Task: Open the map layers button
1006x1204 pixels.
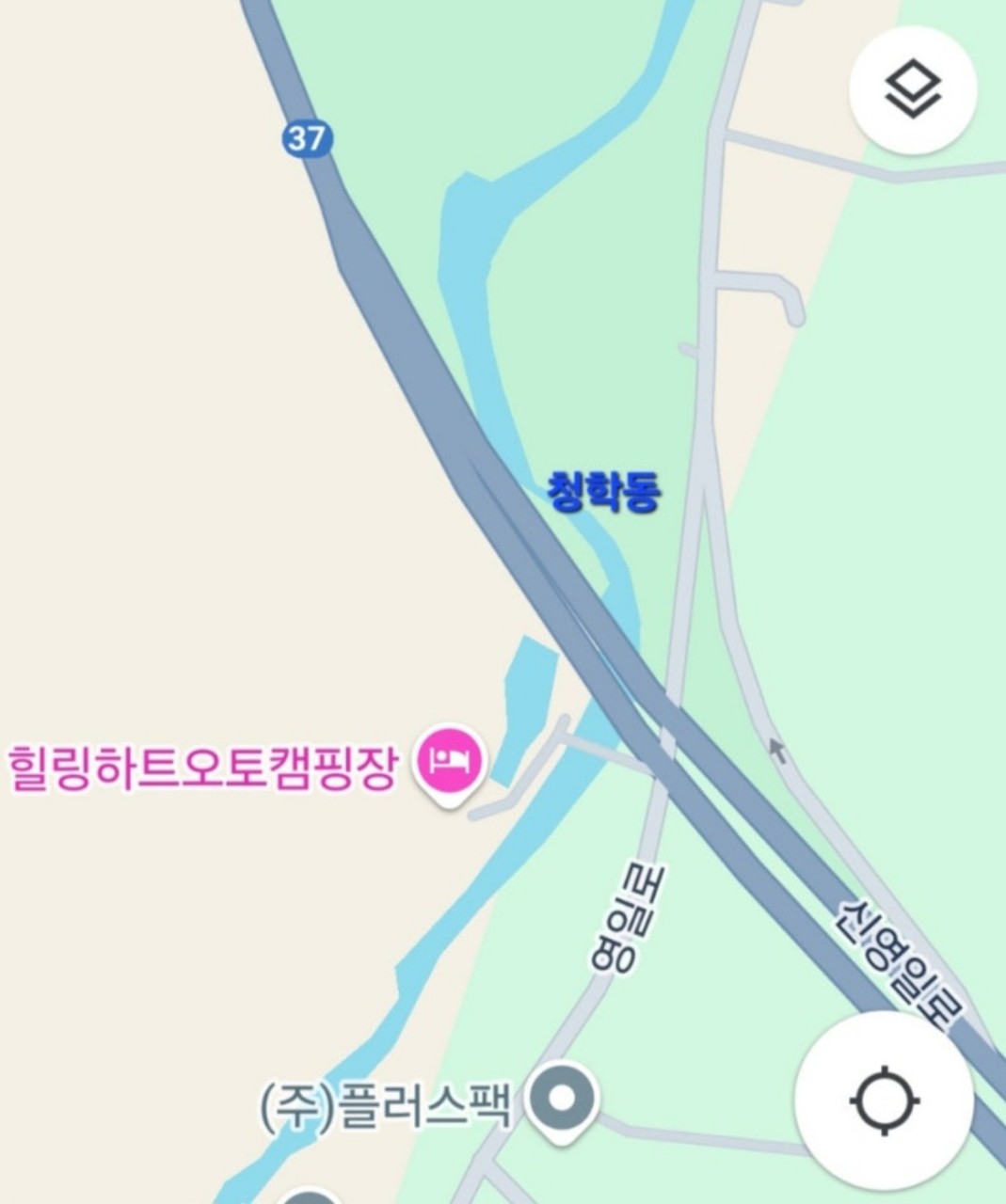Action: pos(913,89)
